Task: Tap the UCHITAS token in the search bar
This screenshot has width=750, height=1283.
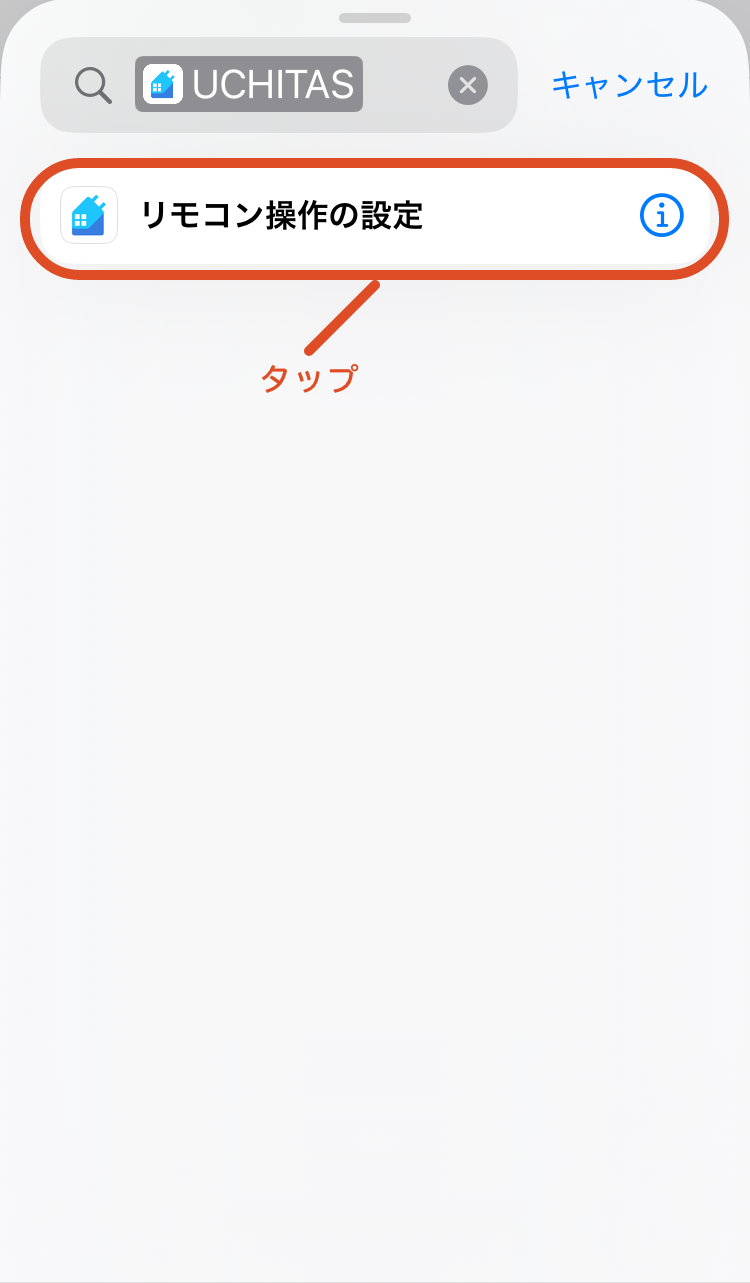Action: point(250,84)
